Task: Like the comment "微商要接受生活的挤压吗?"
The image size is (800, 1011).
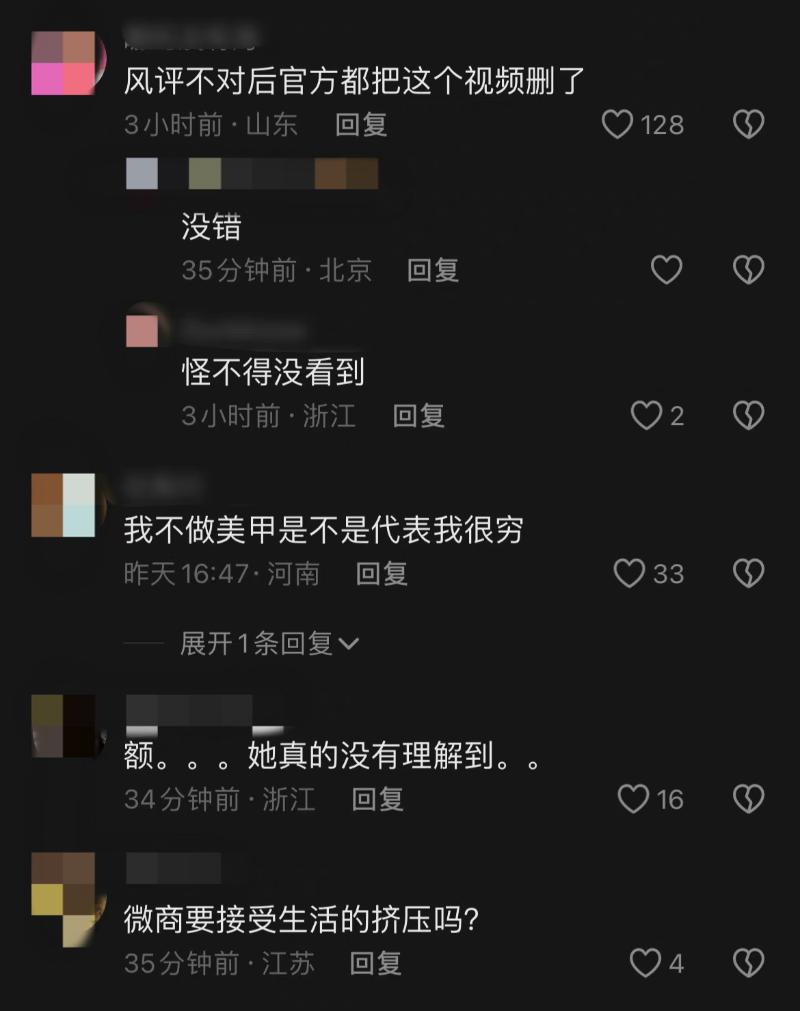Action: 646,963
